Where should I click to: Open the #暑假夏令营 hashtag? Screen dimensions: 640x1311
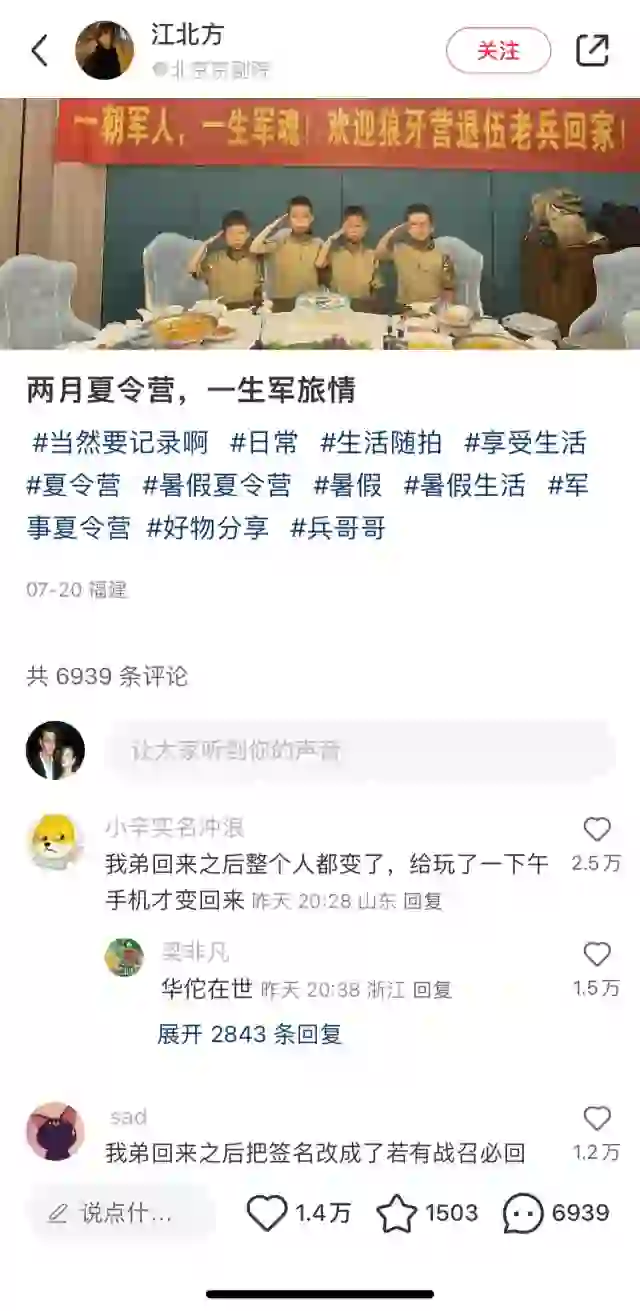217,486
